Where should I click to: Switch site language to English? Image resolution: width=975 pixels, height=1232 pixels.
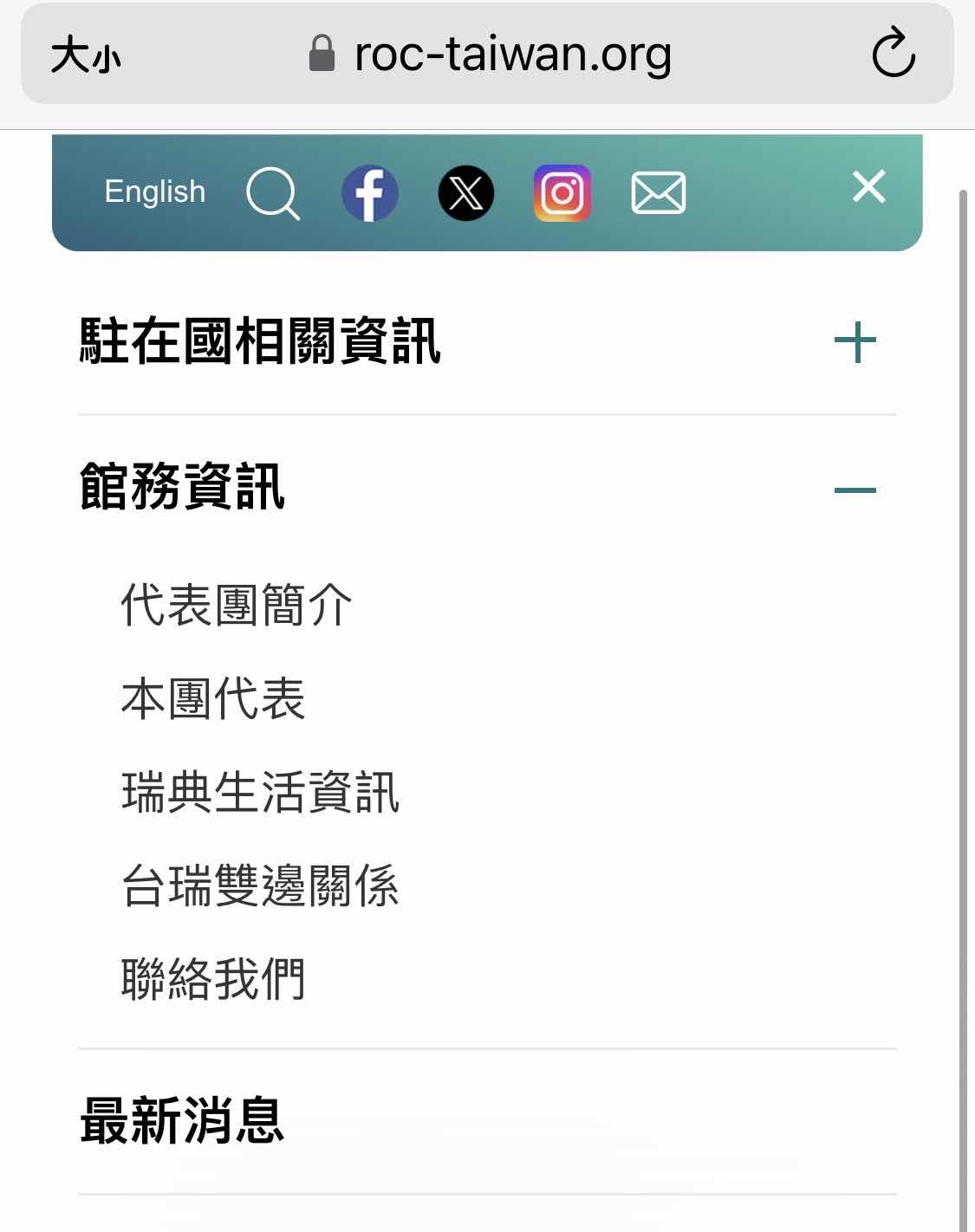pos(154,191)
